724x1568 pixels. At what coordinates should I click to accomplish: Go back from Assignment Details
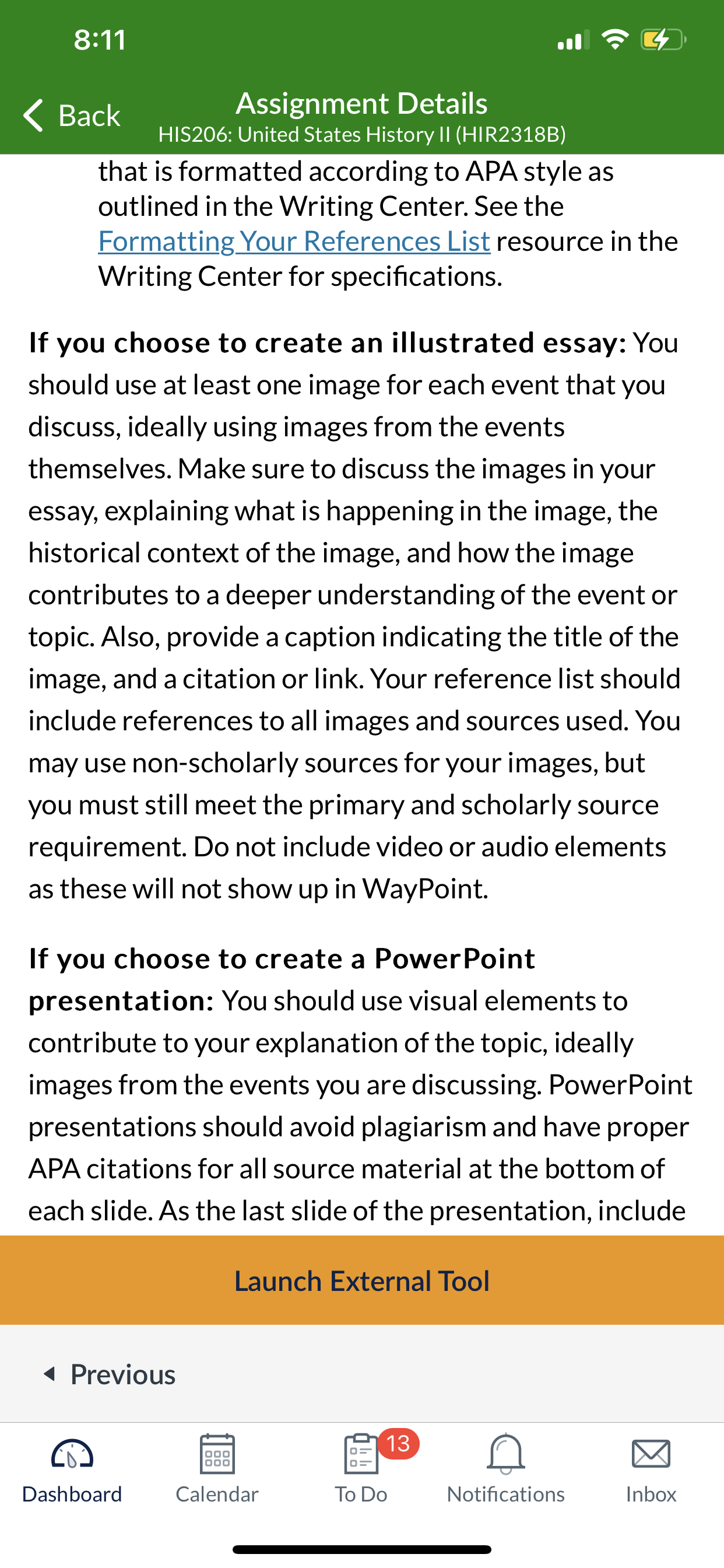[72, 115]
